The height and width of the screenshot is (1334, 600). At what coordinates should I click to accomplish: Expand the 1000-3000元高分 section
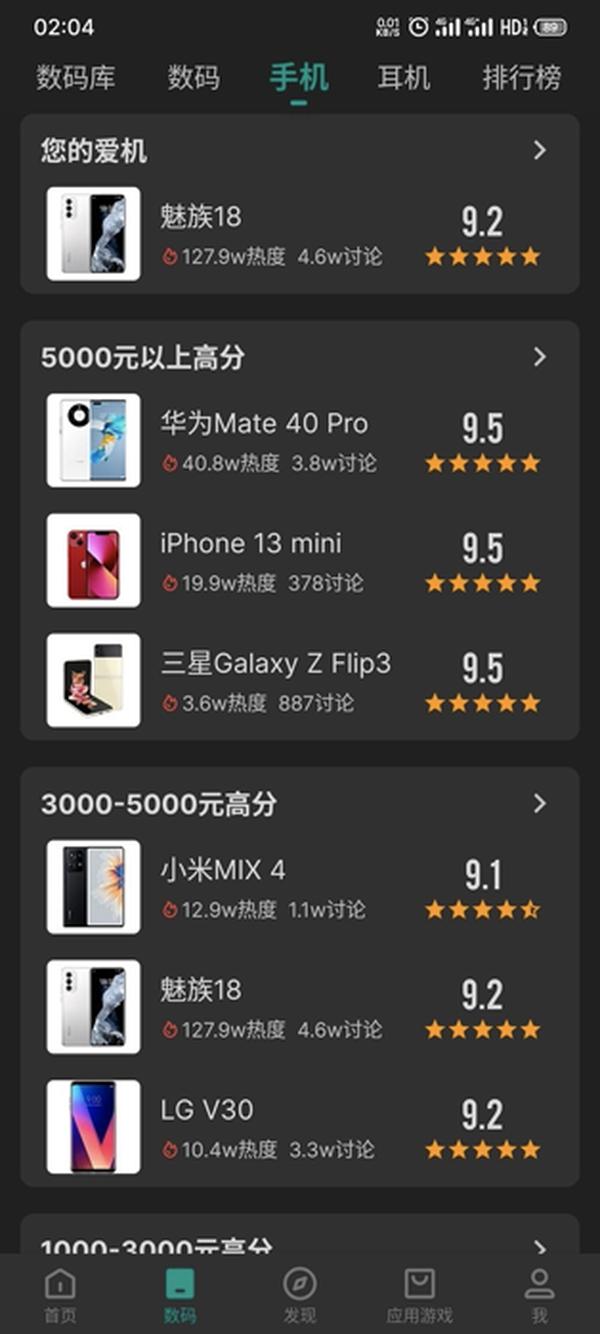[x=540, y=1246]
